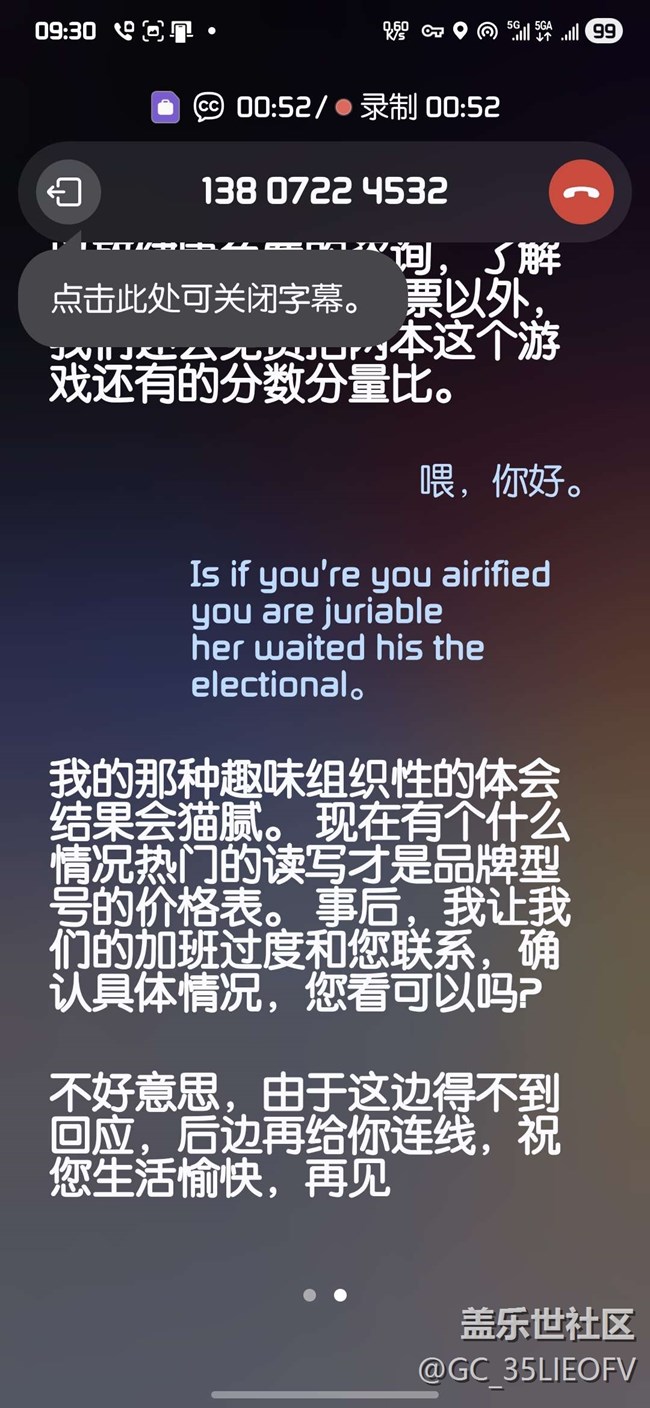Tap the exit icon beside the number

coord(66,191)
